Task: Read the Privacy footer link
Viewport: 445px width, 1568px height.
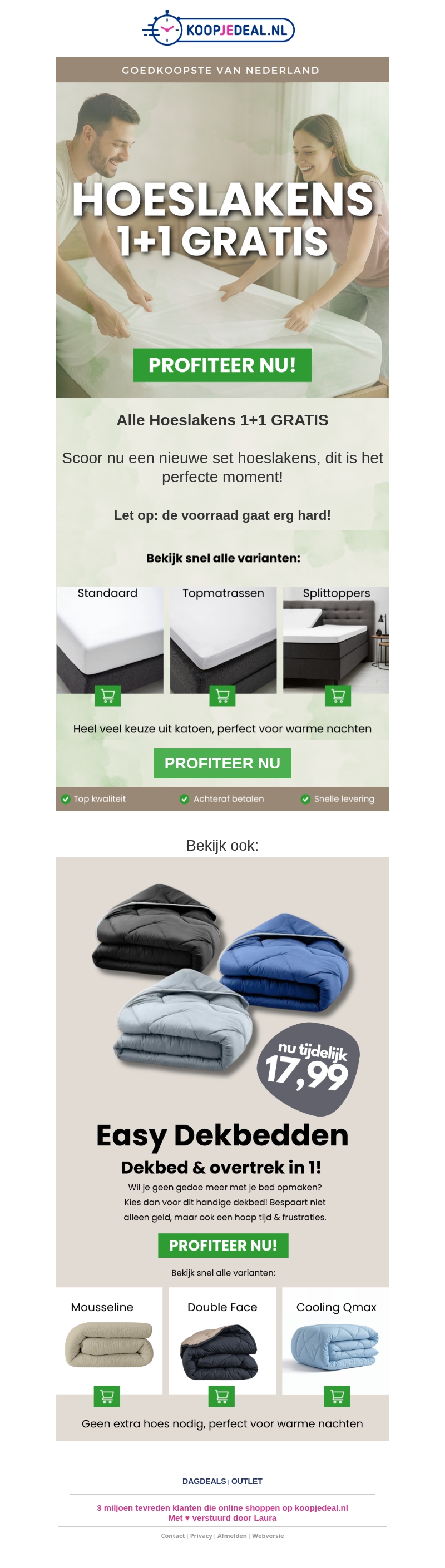Action: [x=201, y=1535]
